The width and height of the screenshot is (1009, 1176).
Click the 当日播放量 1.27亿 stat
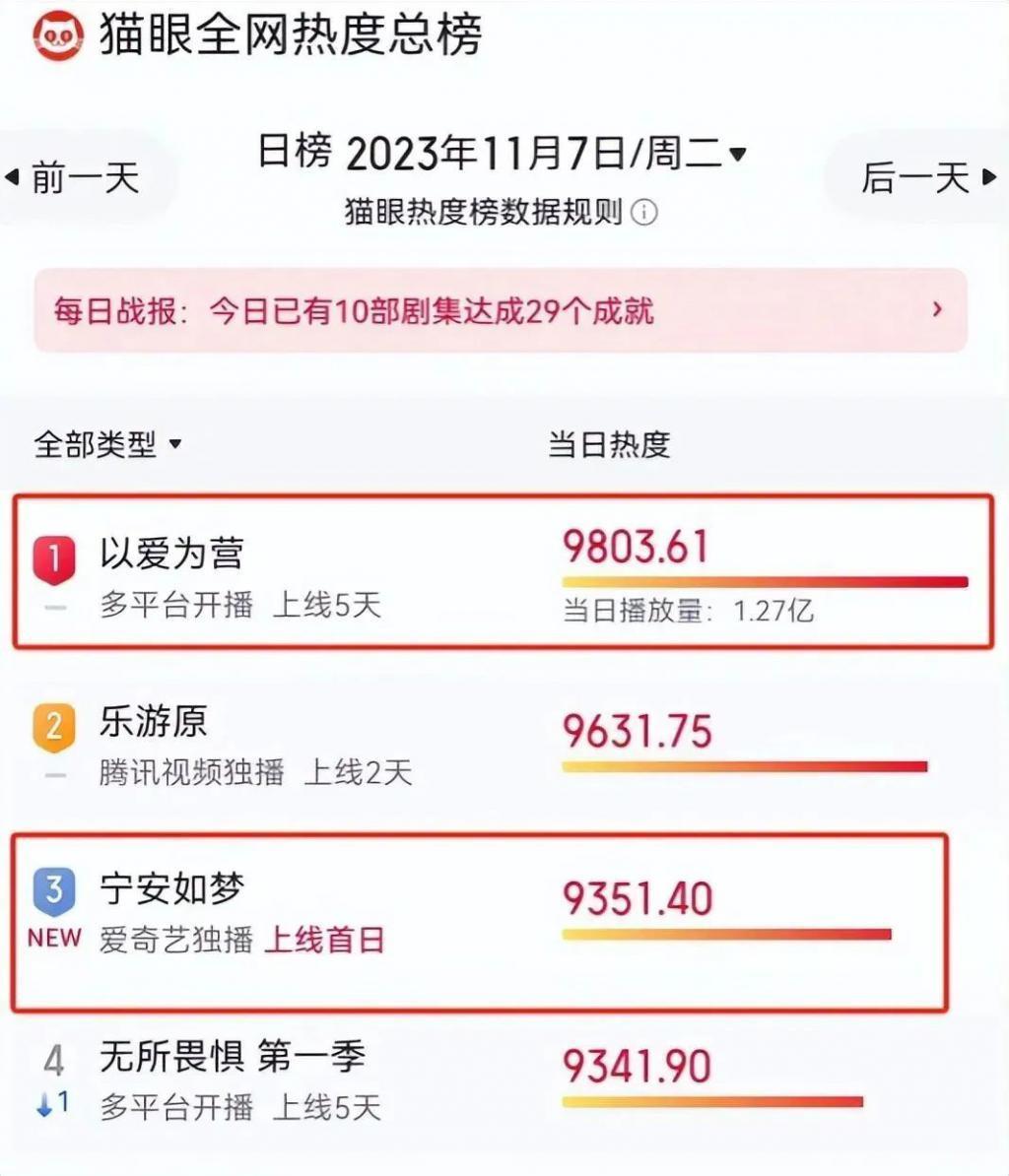tap(686, 612)
